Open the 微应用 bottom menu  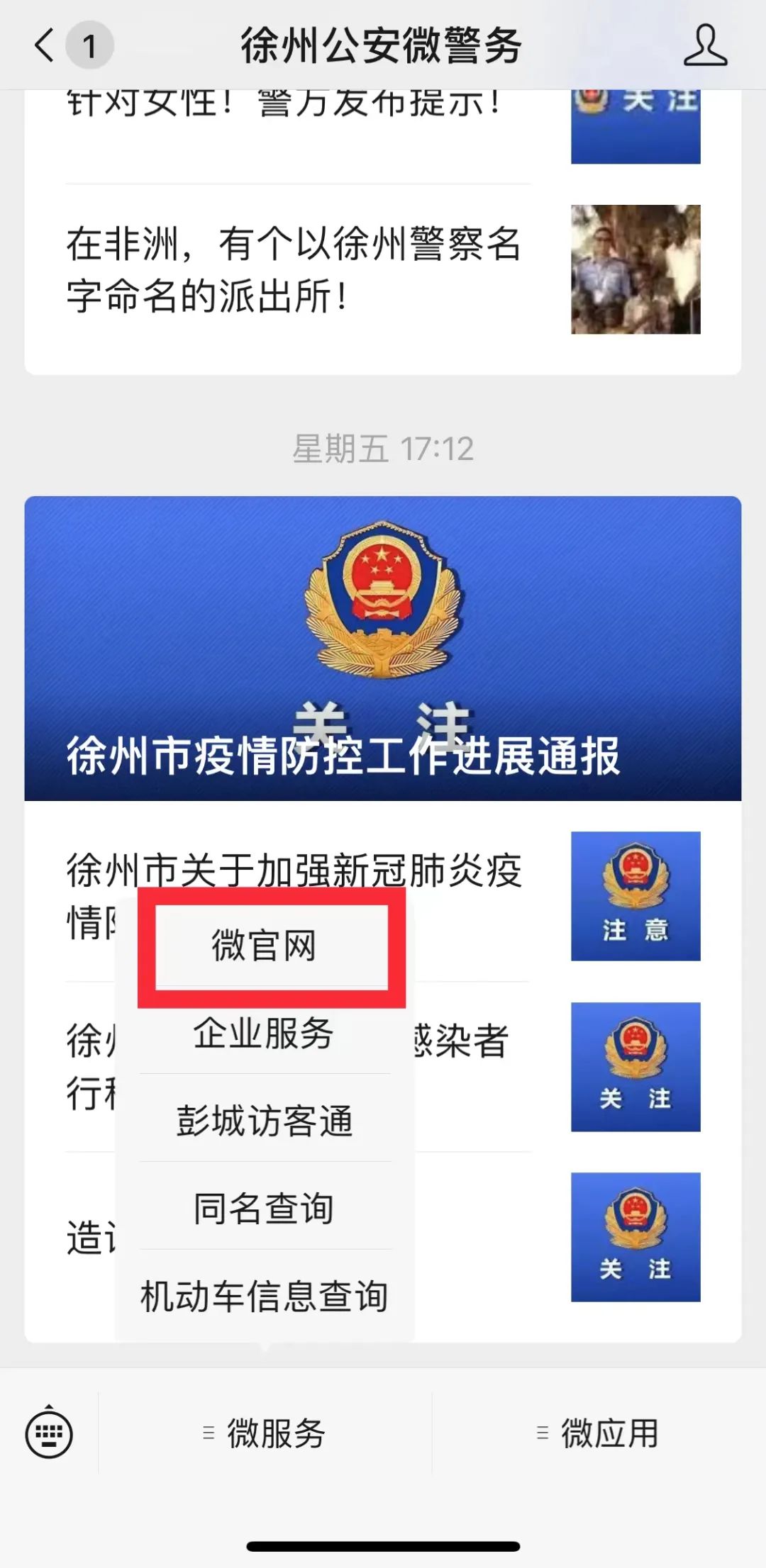click(x=598, y=1433)
